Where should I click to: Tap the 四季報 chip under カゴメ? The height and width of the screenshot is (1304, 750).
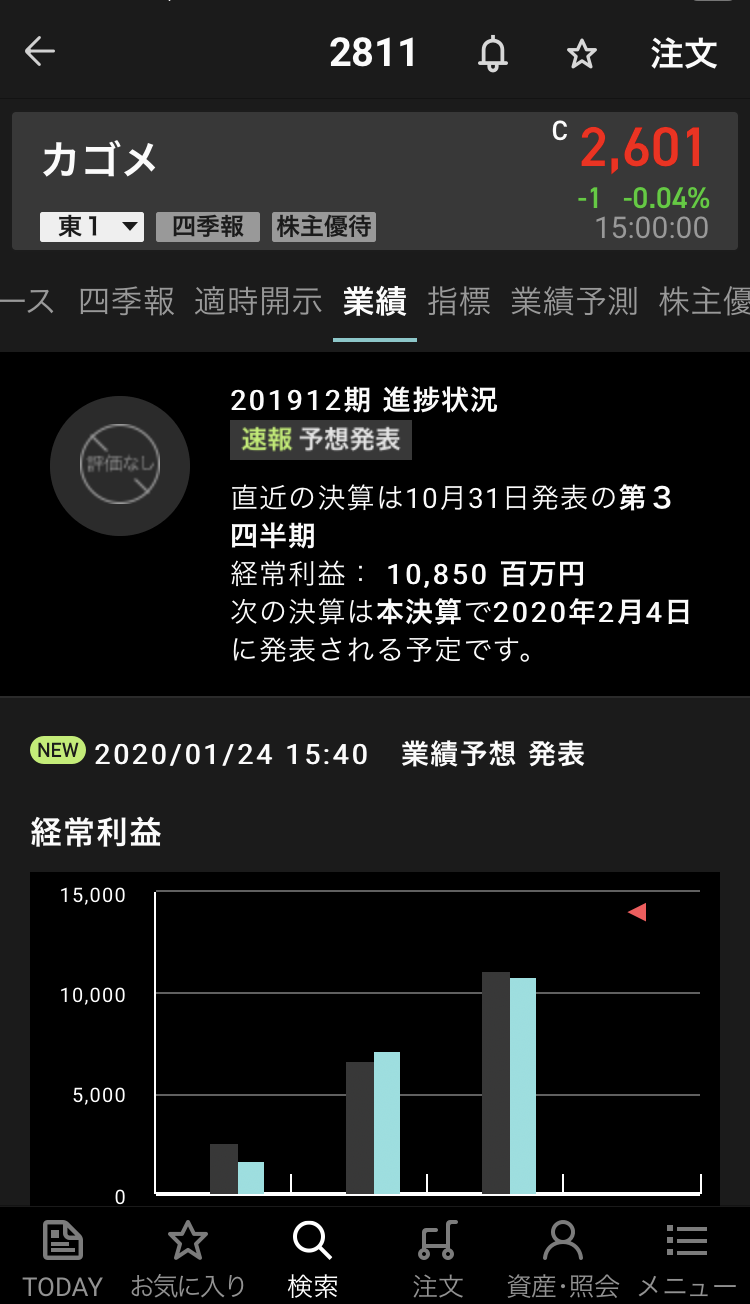click(x=208, y=227)
